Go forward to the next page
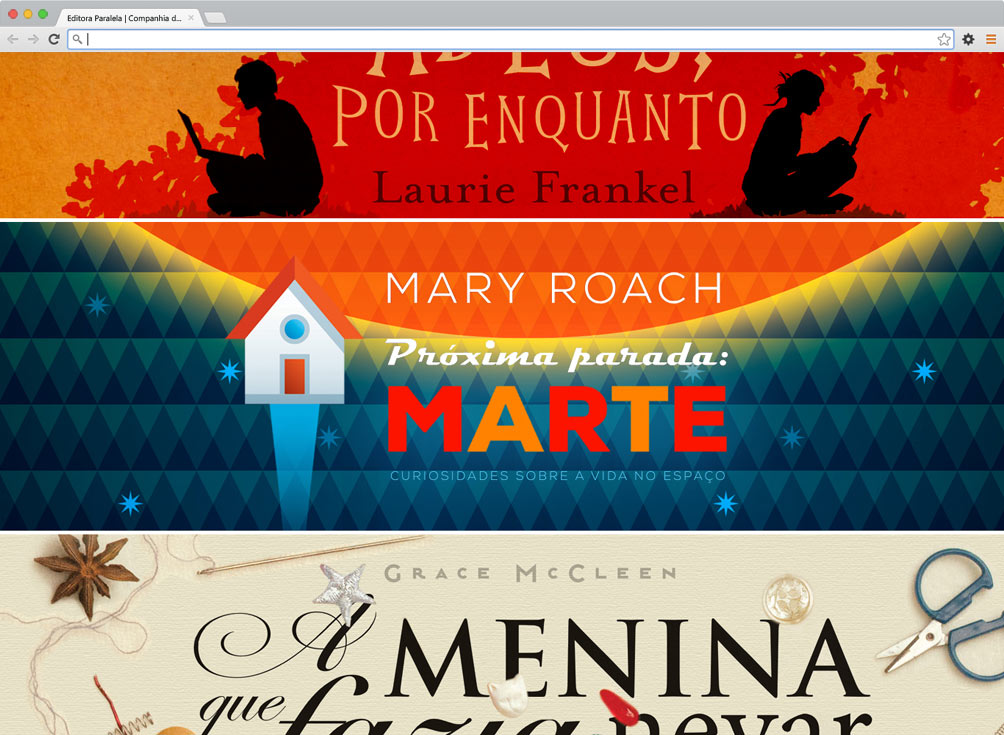Screen dimensions: 1004x735 [x=33, y=39]
